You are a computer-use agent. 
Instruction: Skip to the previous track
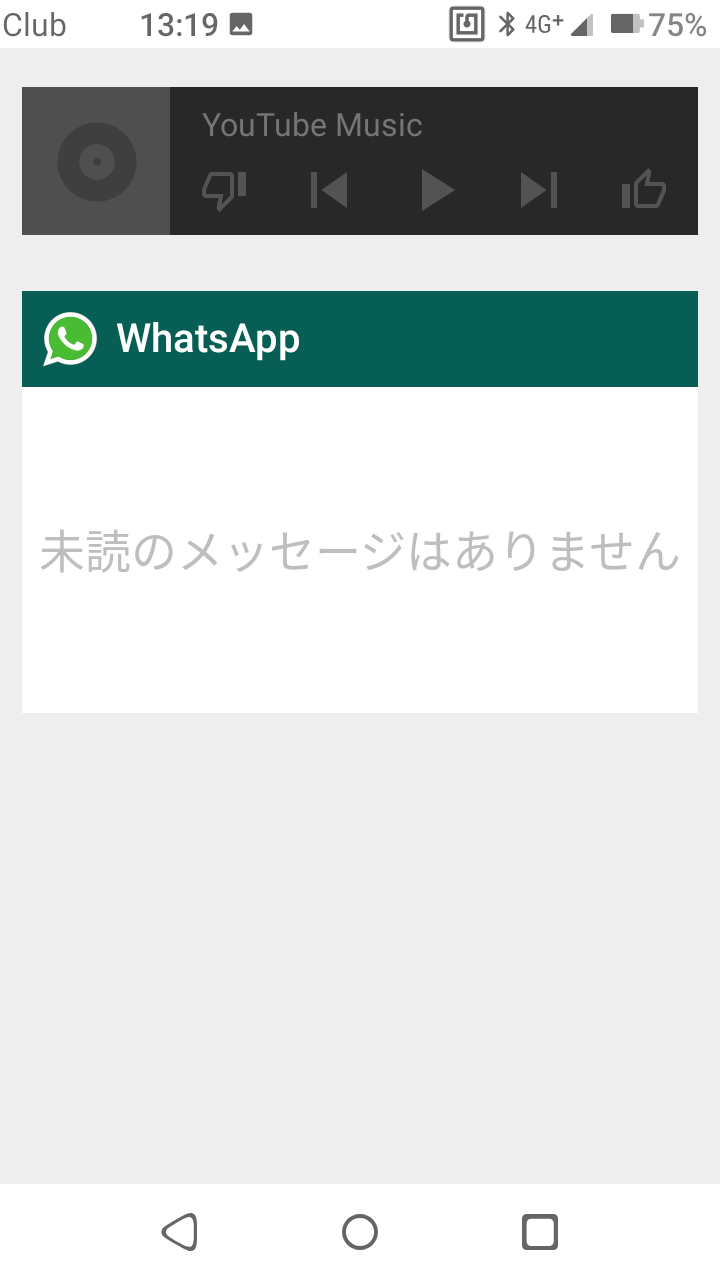coord(329,190)
